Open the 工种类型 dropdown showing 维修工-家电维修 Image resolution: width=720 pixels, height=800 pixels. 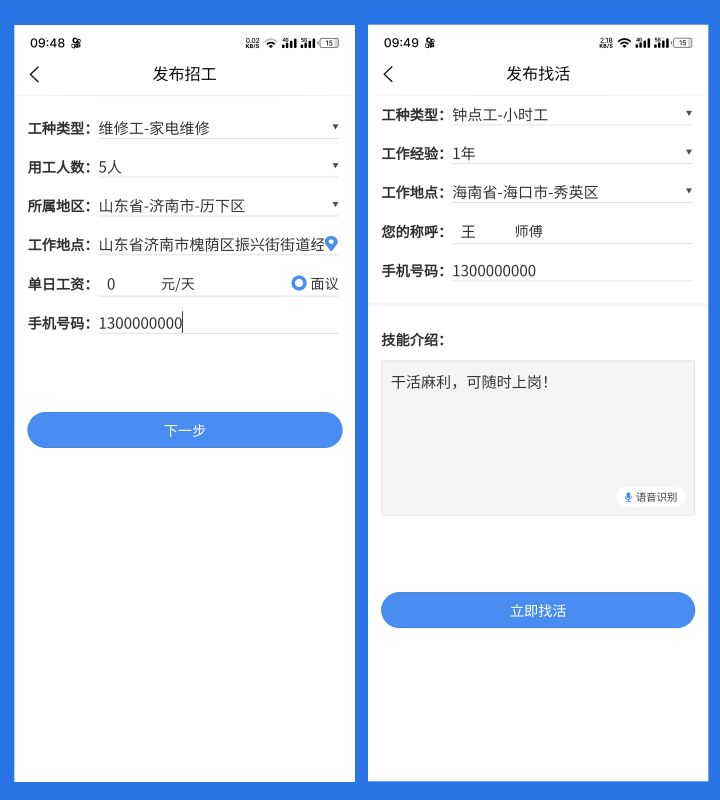(x=335, y=127)
